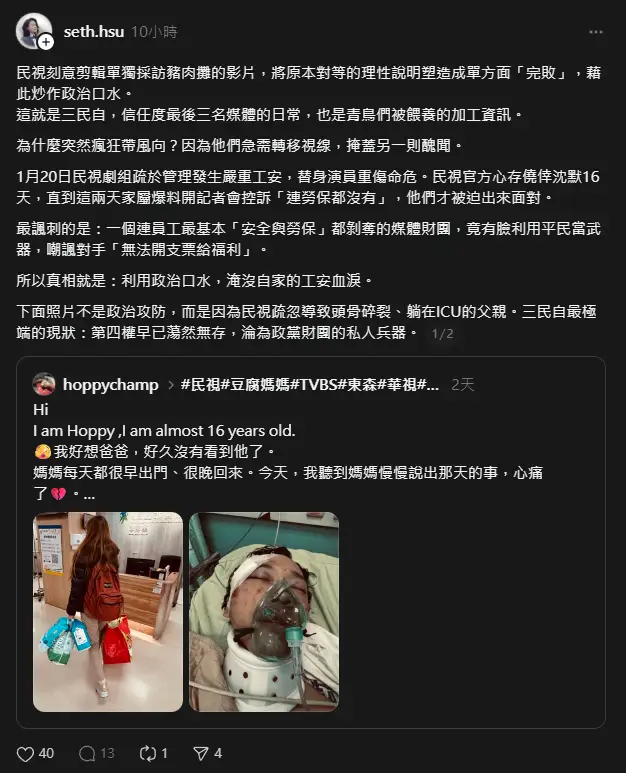The width and height of the screenshot is (626, 773).
Task: Open the seth.hsu username link
Action: pyautogui.click(x=93, y=32)
